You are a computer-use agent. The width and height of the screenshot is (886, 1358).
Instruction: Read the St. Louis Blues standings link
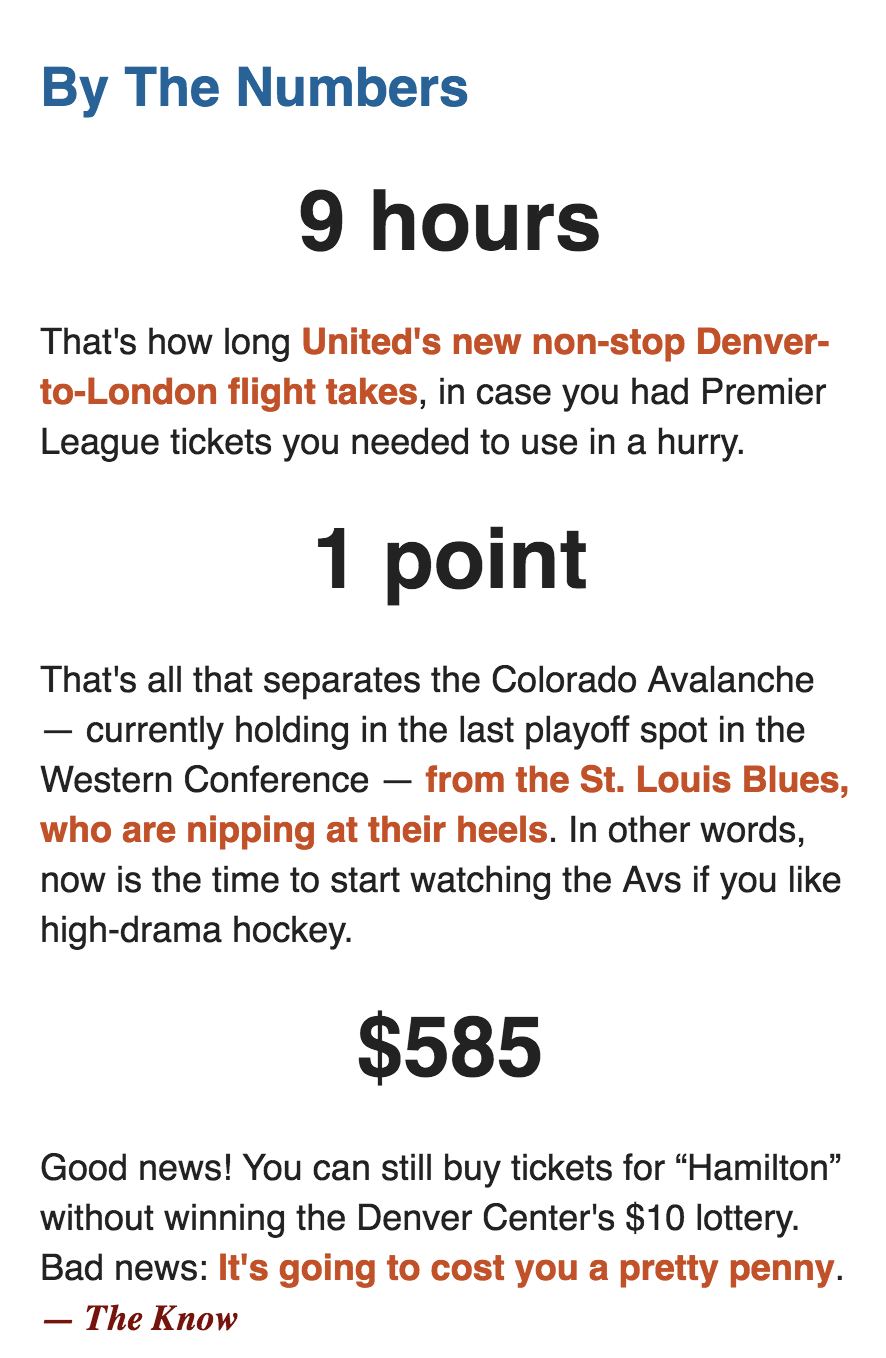click(637, 780)
